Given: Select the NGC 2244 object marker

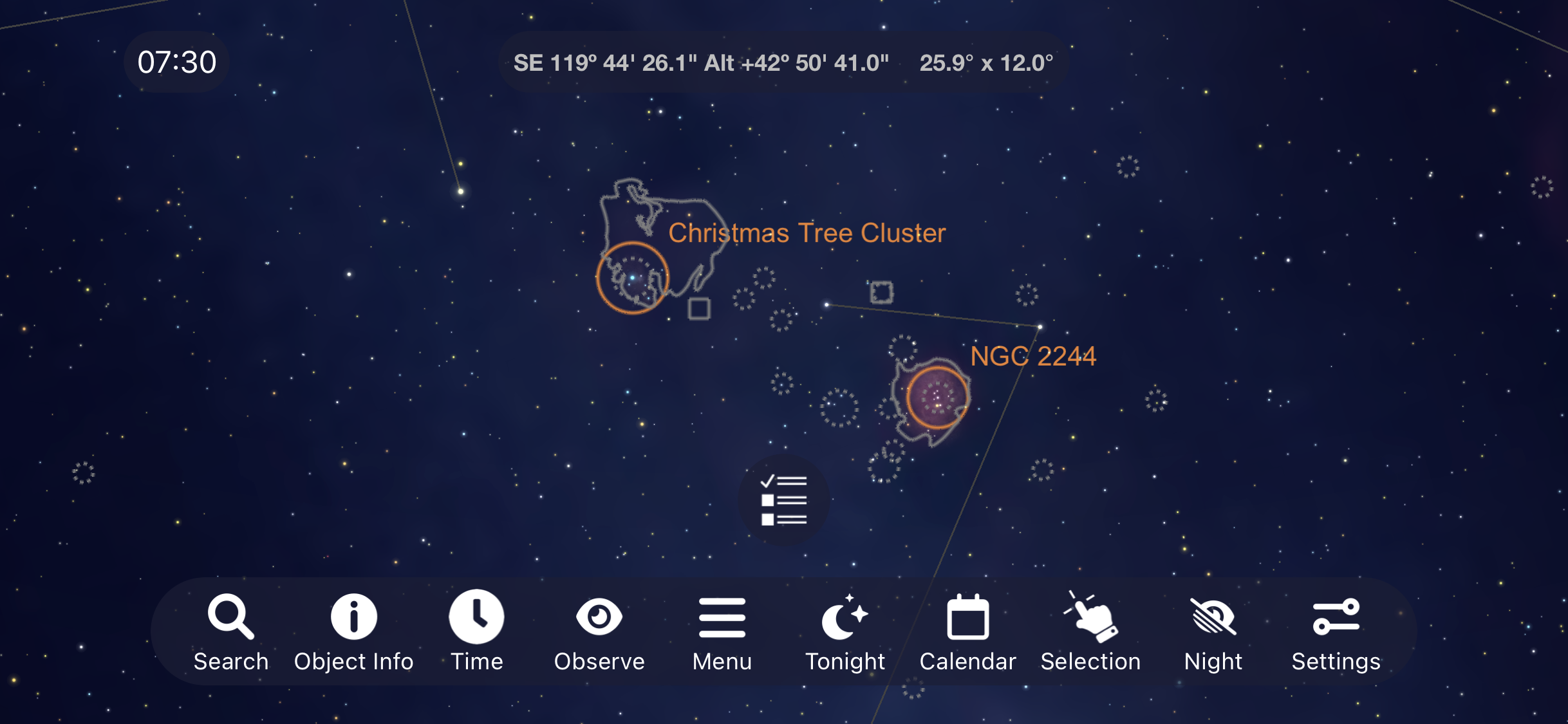Looking at the screenshot, I should coord(937,398).
